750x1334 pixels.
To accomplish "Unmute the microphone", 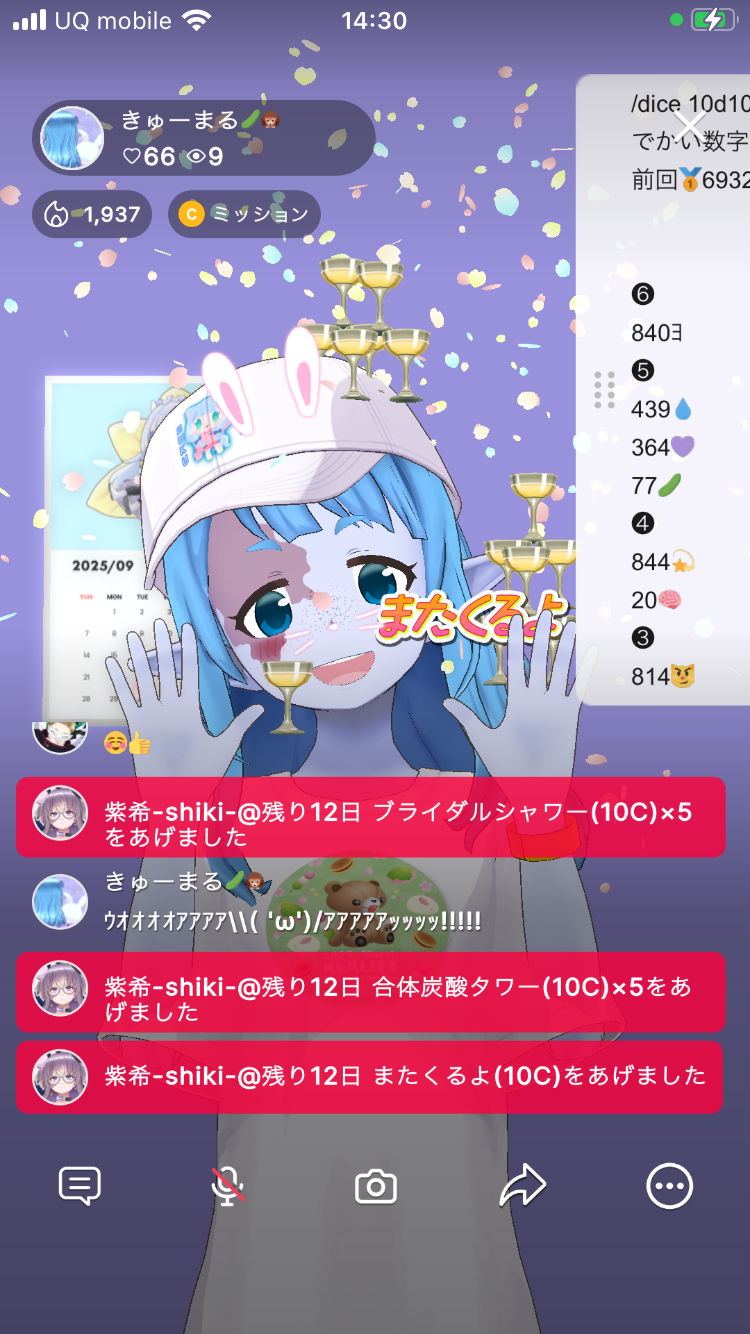I will (x=228, y=1187).
